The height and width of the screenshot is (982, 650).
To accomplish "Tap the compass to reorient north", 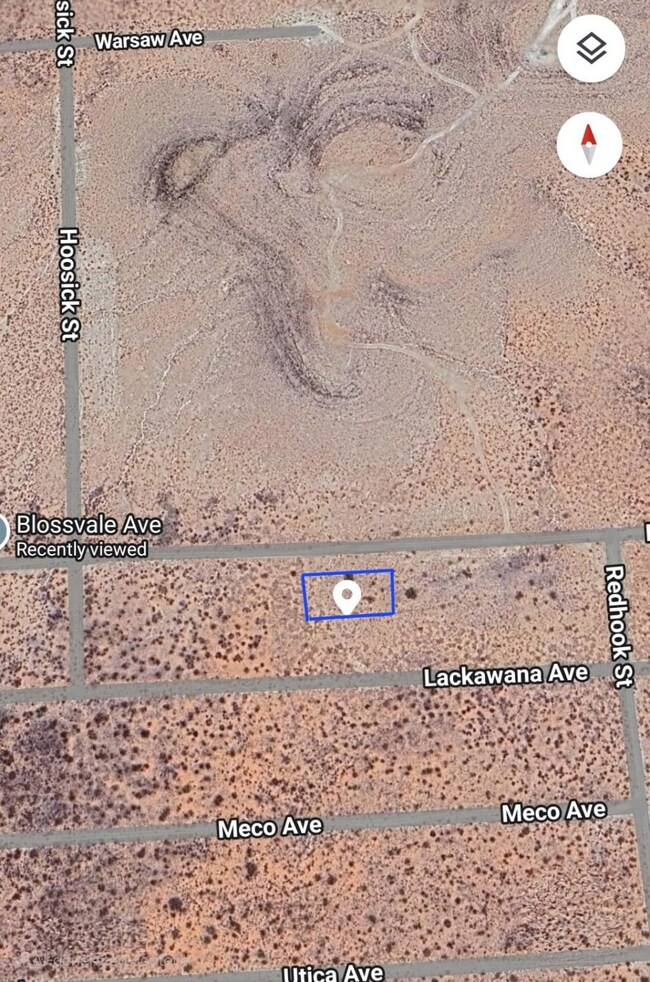I will coord(589,145).
